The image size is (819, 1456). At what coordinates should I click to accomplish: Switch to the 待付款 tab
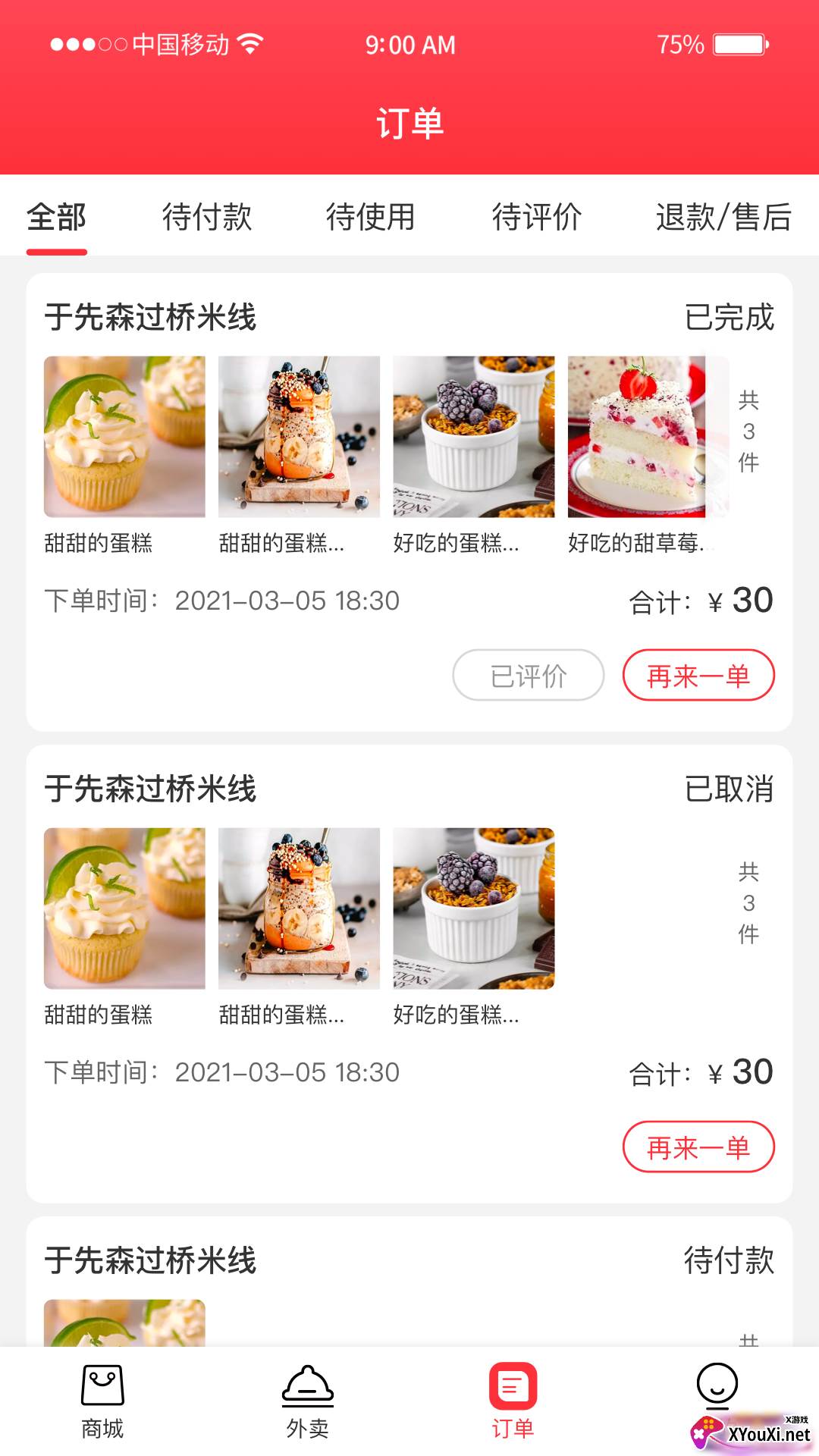205,218
